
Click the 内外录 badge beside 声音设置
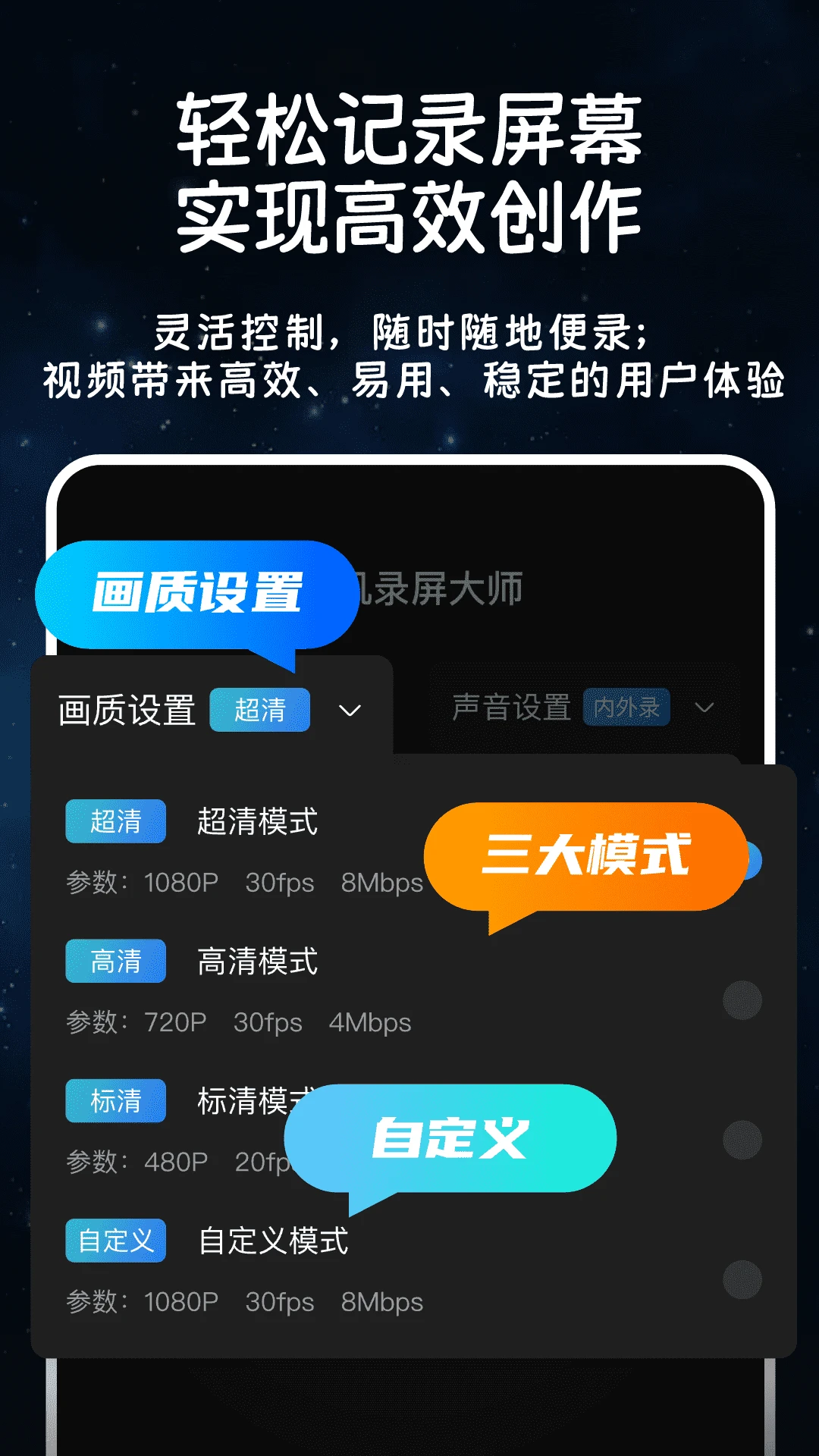pos(626,706)
